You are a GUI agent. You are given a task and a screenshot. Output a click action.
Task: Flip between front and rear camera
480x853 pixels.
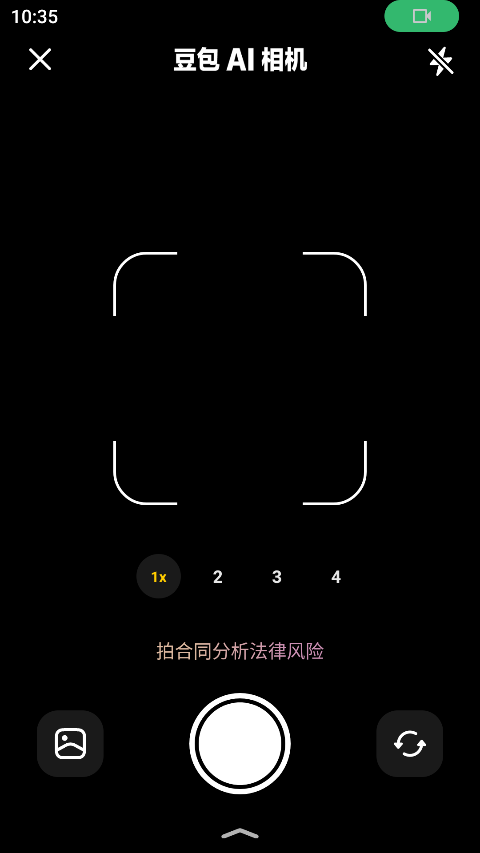(x=410, y=743)
